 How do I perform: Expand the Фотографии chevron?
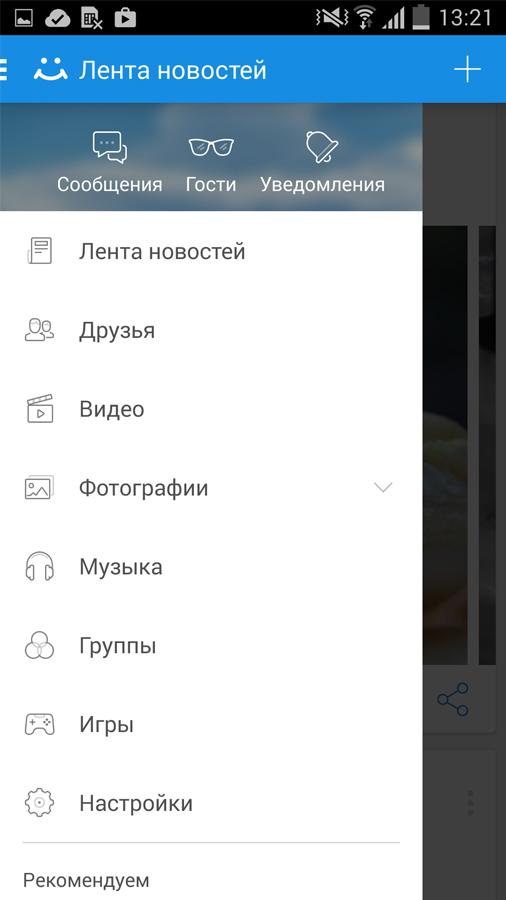(x=383, y=488)
